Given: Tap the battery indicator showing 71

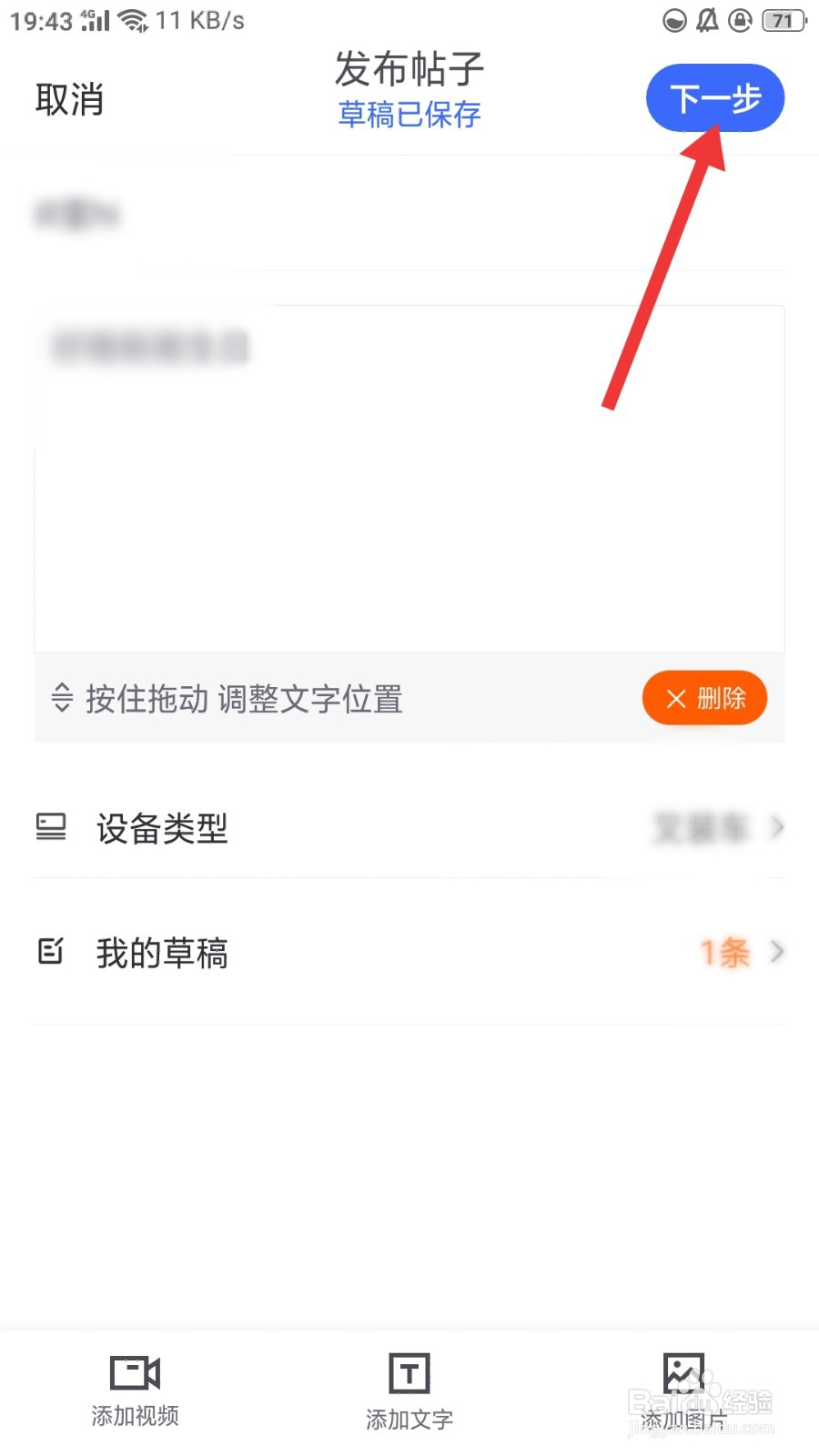Looking at the screenshot, I should click(x=783, y=20).
